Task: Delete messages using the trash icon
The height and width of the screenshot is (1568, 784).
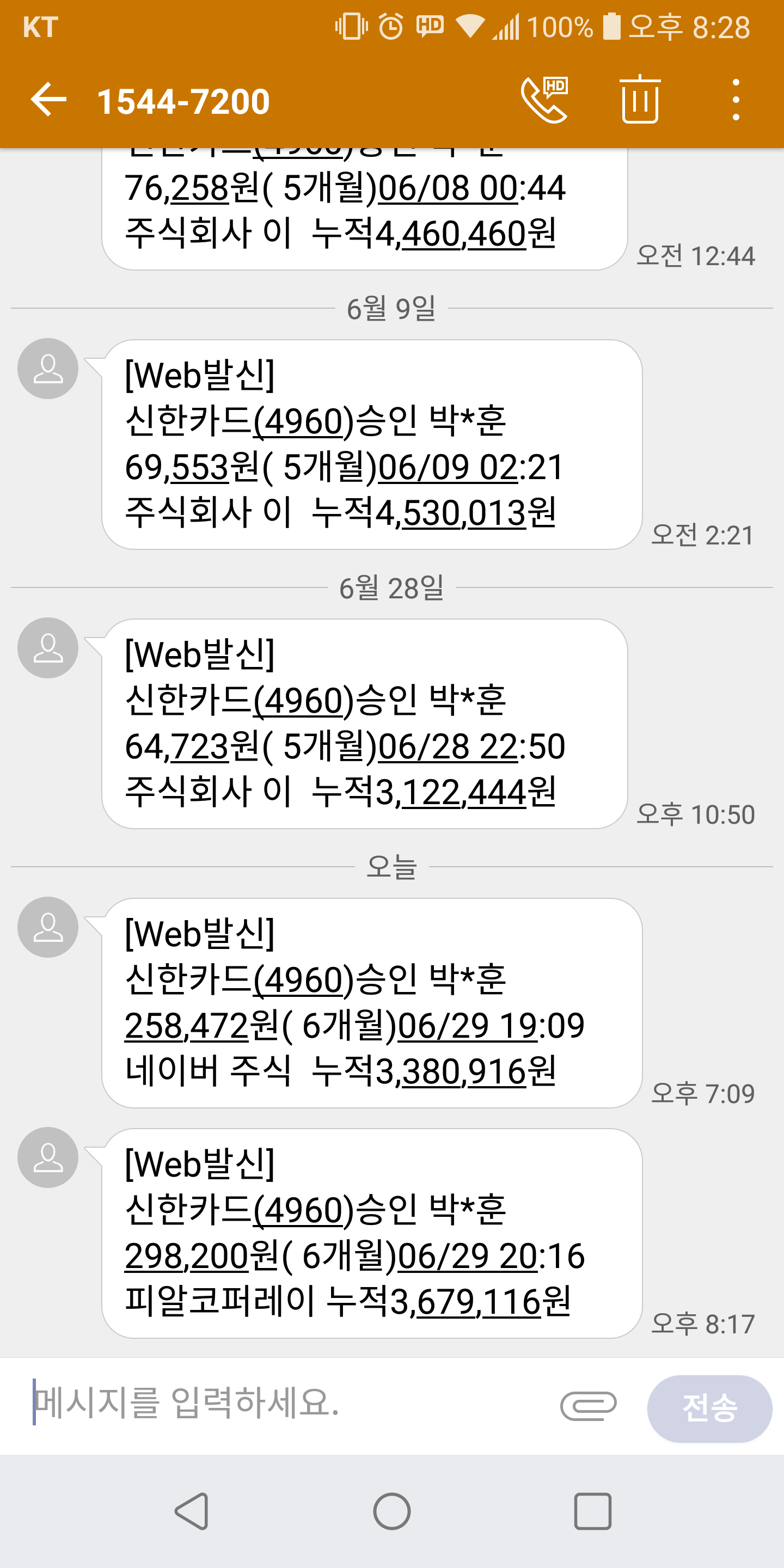Action: point(640,100)
